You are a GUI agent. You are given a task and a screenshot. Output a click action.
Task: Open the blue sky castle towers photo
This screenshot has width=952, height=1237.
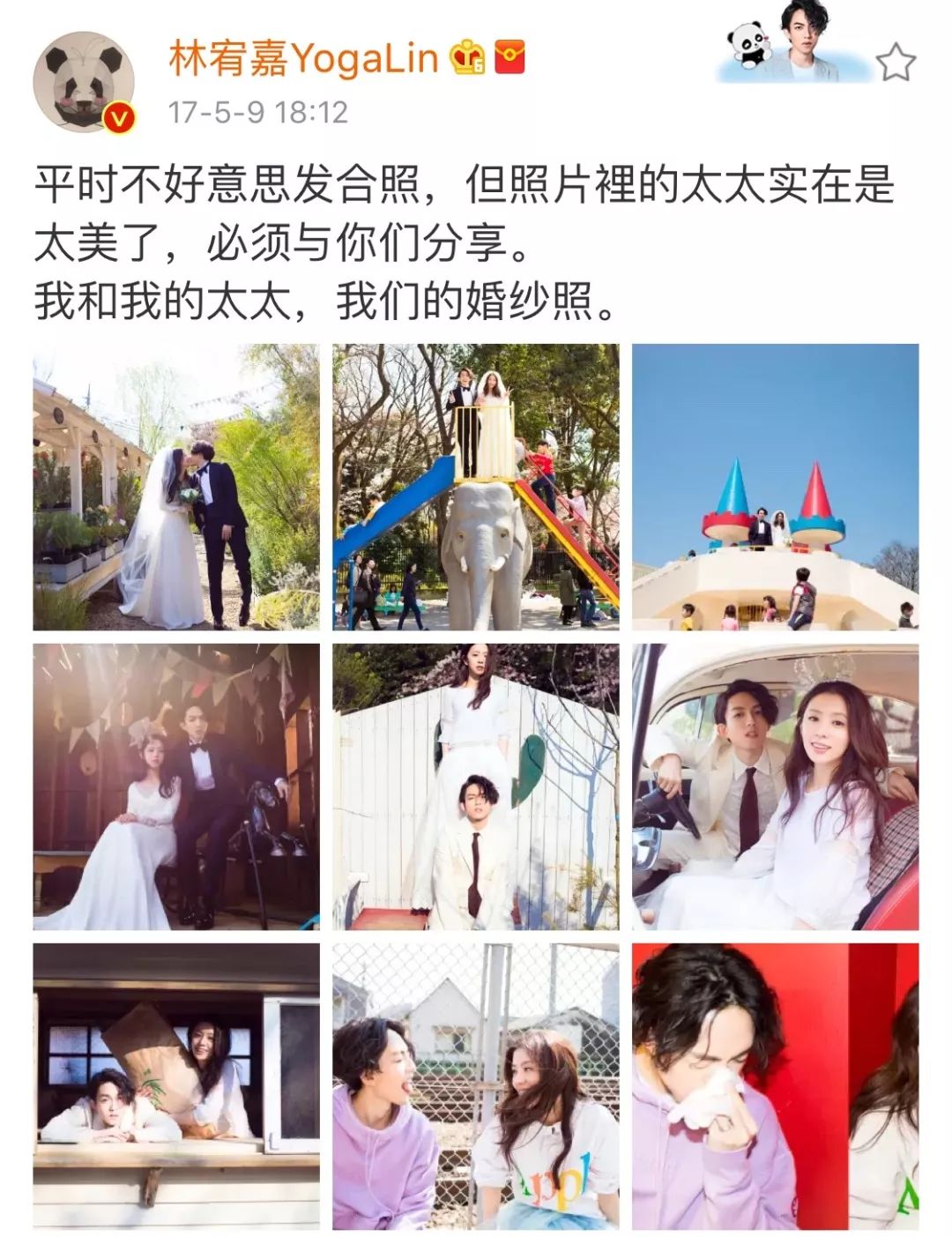(x=776, y=487)
